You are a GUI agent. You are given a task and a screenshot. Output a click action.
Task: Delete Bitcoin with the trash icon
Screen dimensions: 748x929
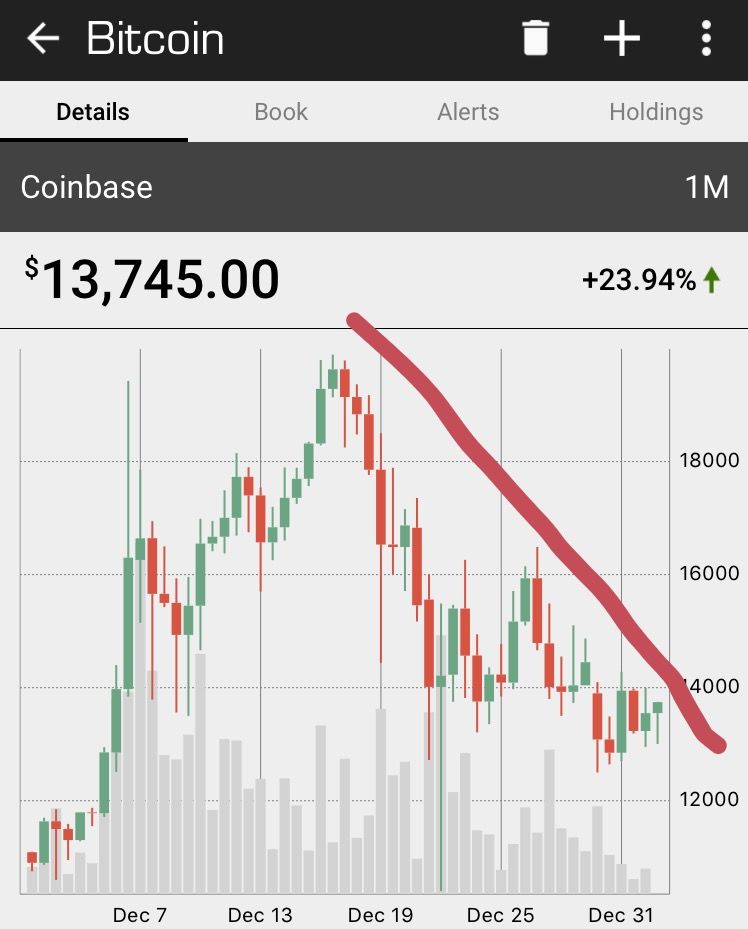tap(536, 39)
